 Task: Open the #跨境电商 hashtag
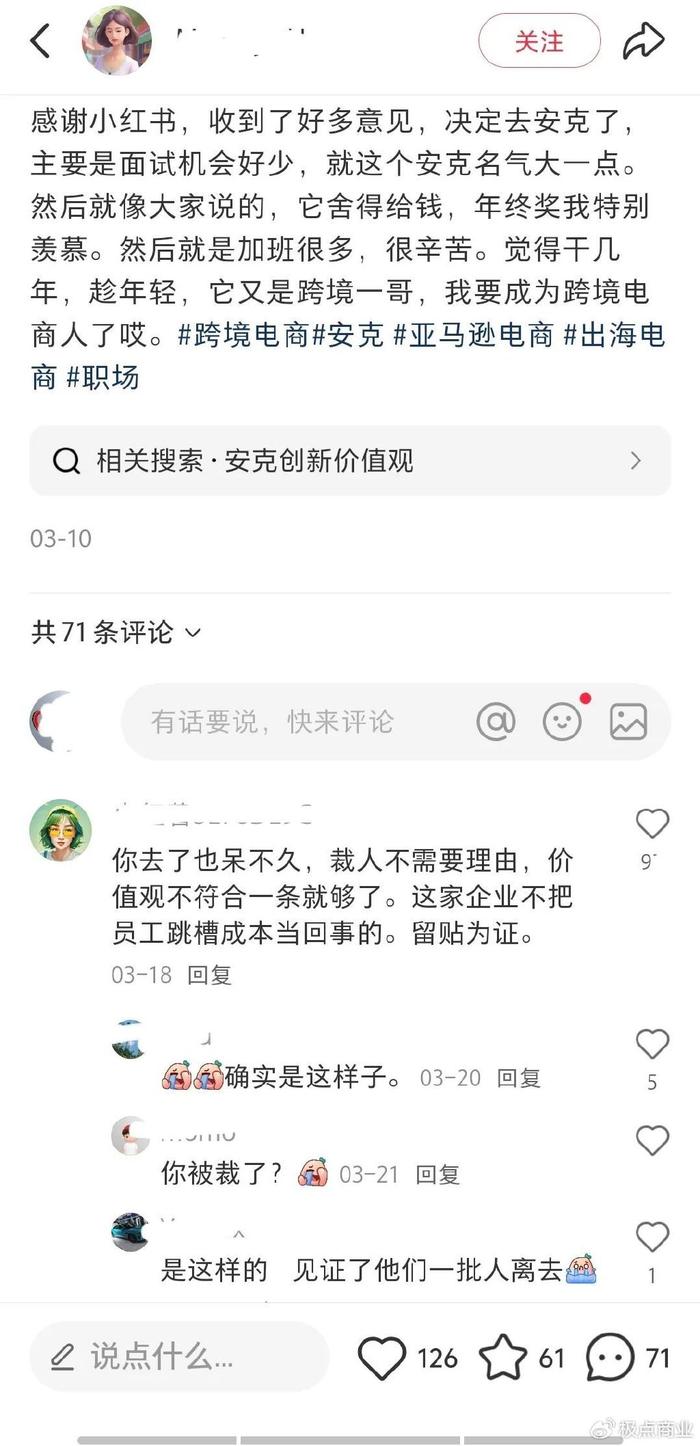[x=243, y=335]
